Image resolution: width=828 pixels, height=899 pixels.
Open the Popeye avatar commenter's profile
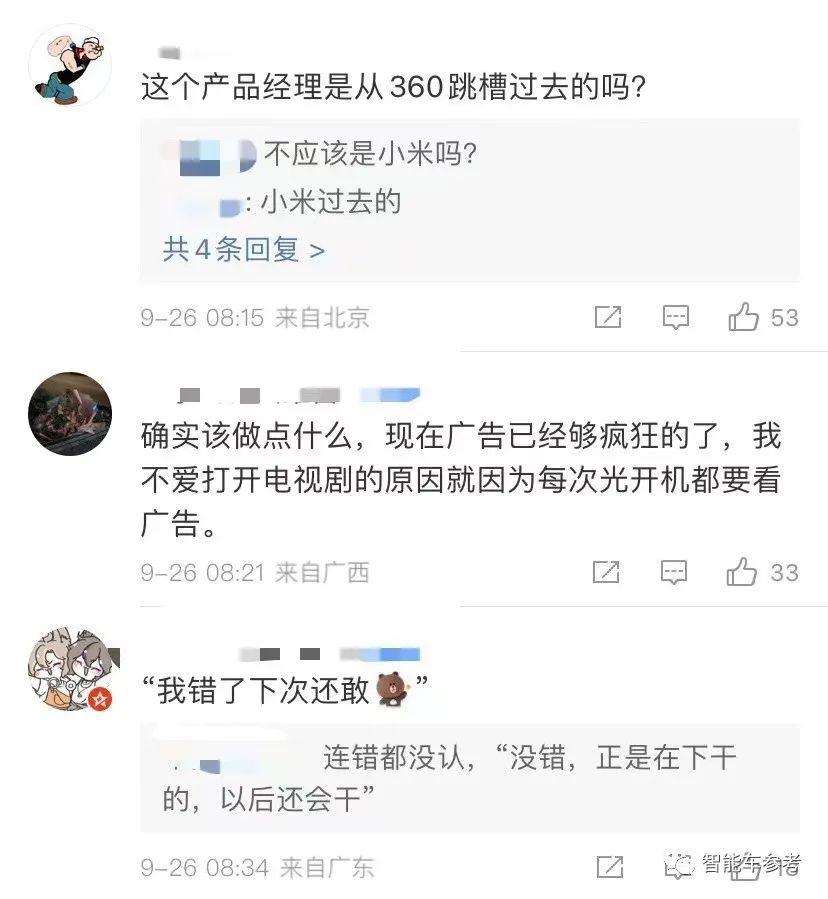click(x=69, y=64)
